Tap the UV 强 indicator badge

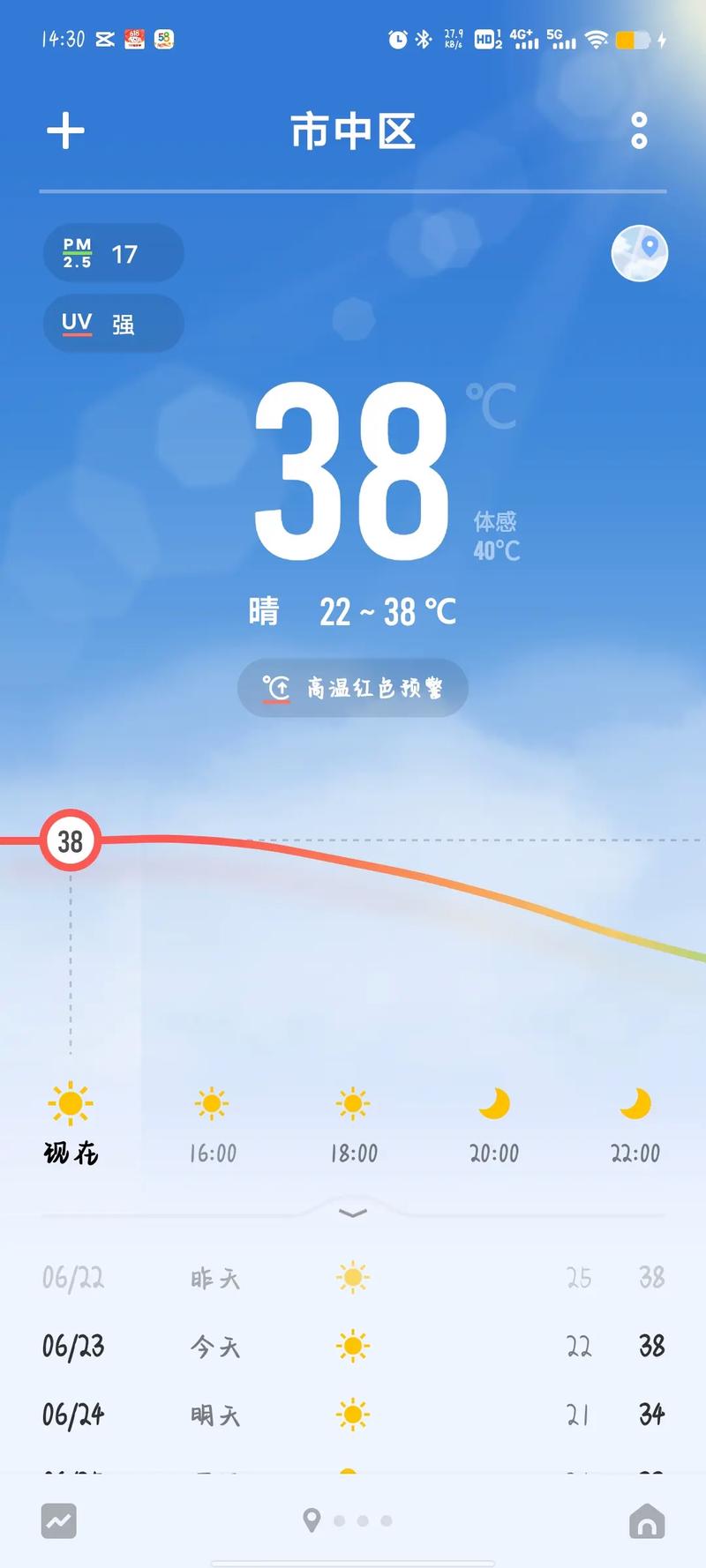pos(112,324)
